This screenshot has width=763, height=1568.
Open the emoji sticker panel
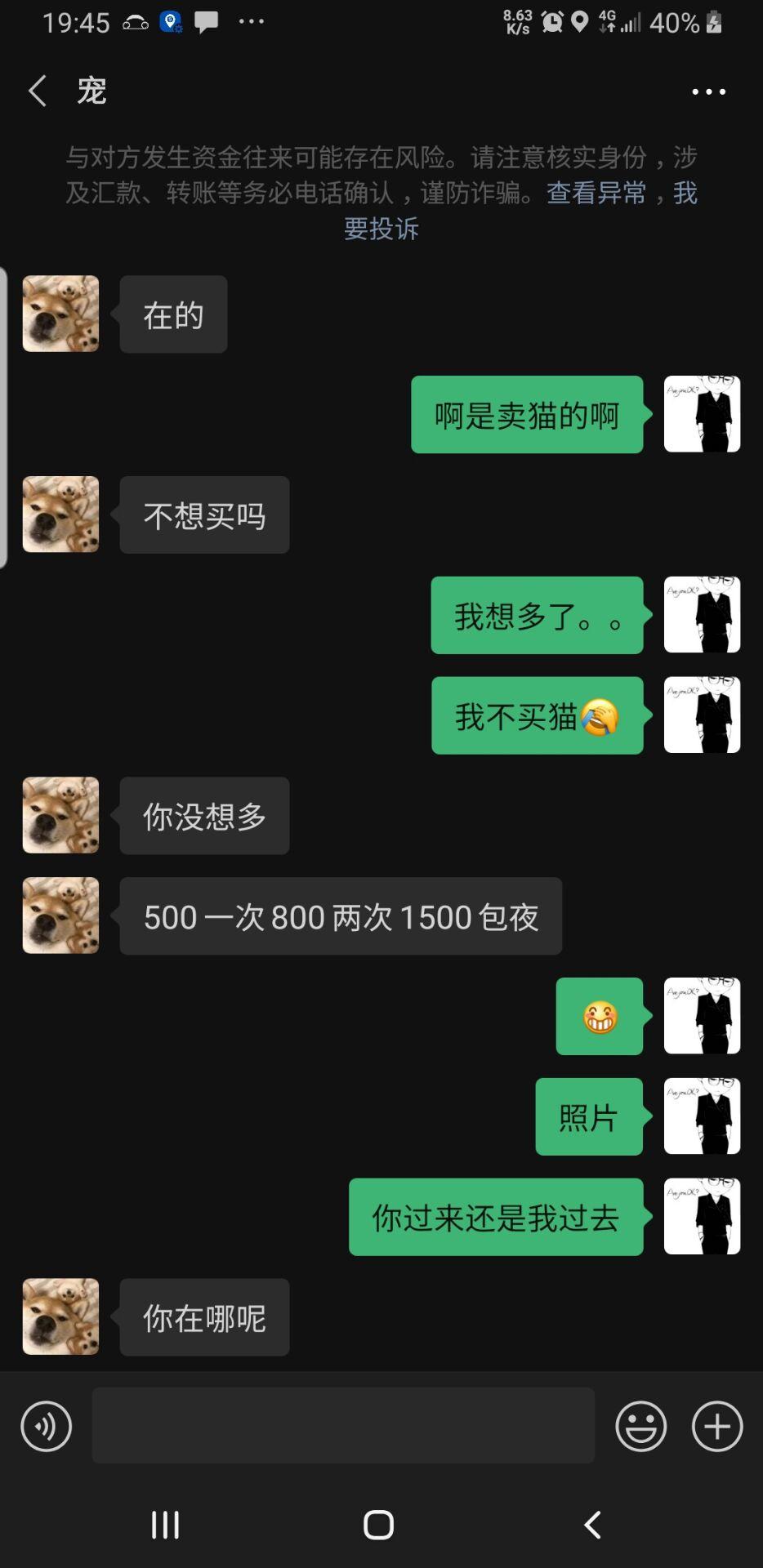(640, 1426)
